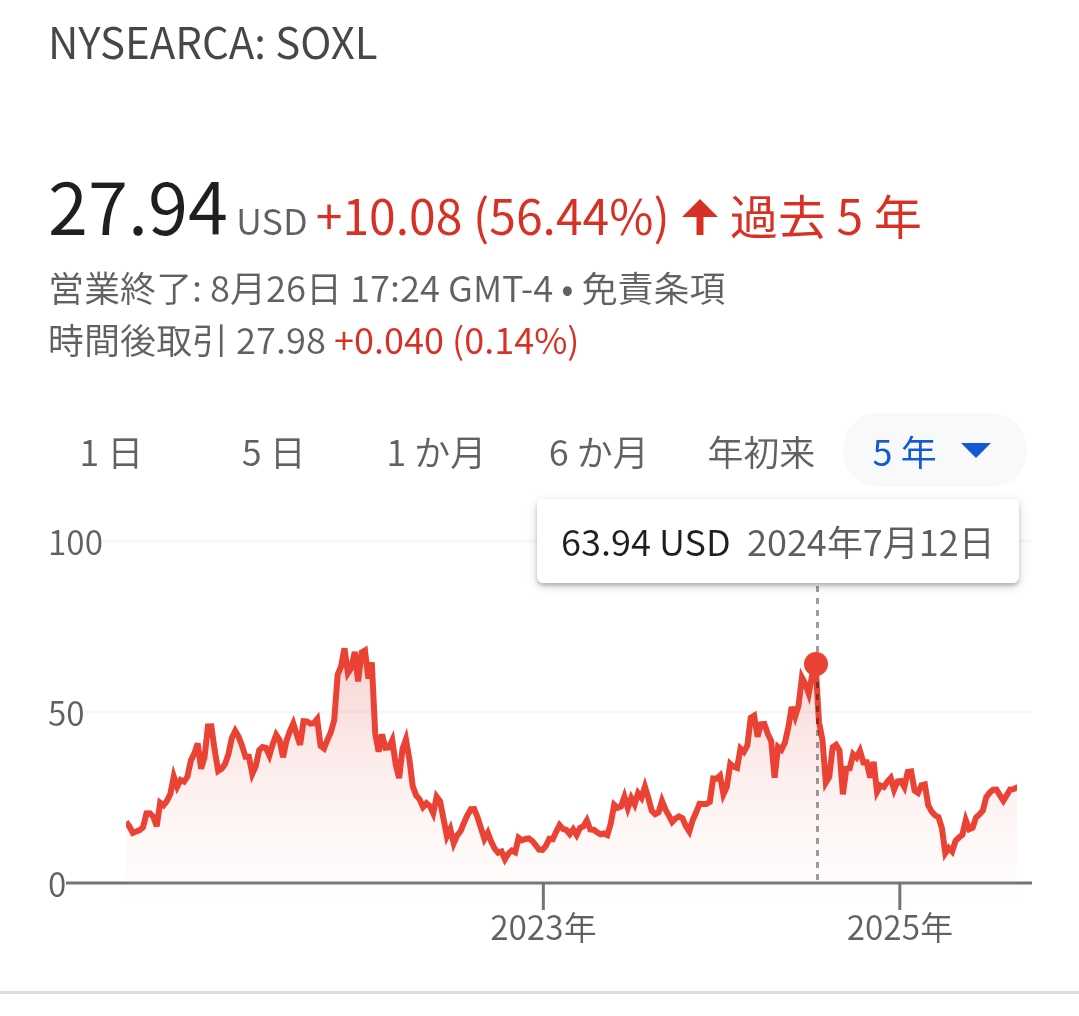Screen dimensions: 1079x1016
Task: Switch to the 6か月 range
Action: 597,453
